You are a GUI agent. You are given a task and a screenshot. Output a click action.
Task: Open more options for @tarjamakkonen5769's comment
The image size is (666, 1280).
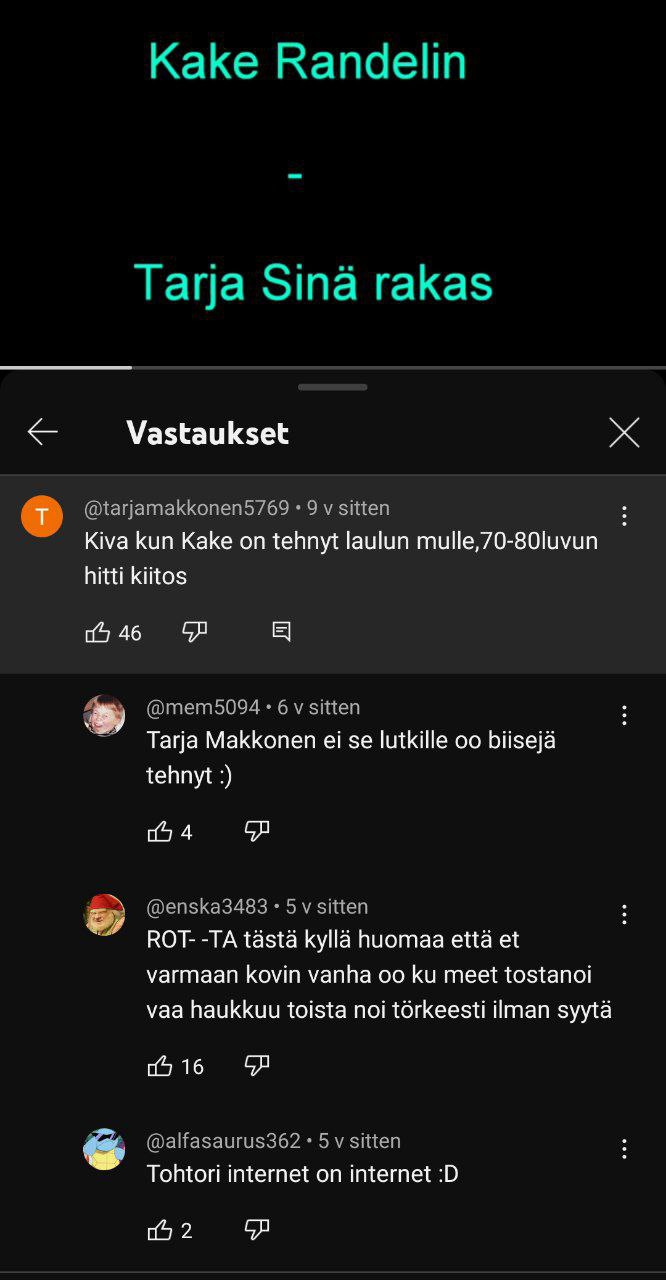point(624,516)
